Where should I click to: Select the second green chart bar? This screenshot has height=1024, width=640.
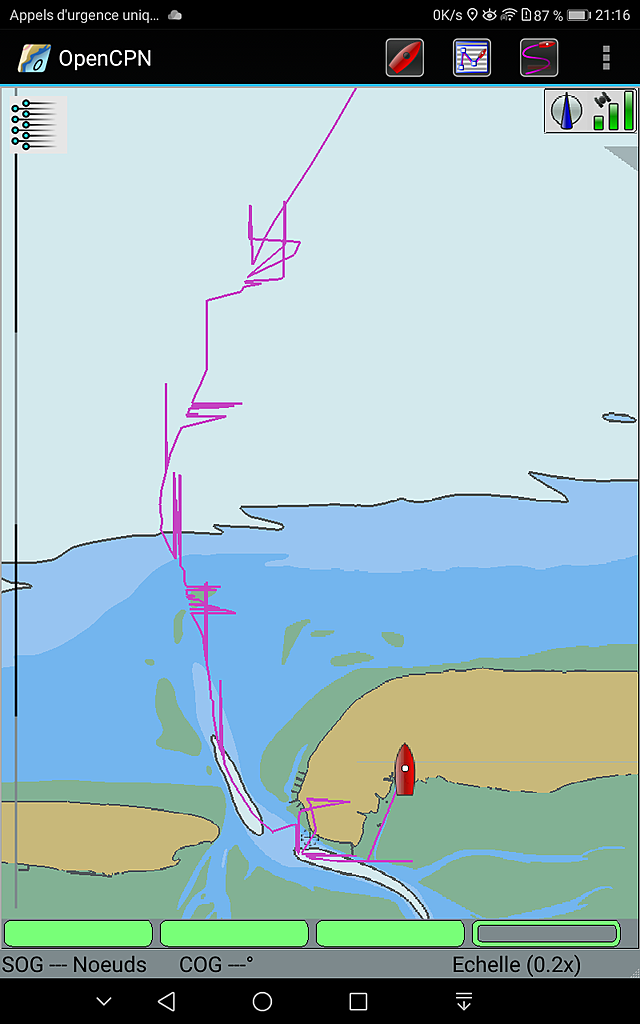(x=234, y=933)
